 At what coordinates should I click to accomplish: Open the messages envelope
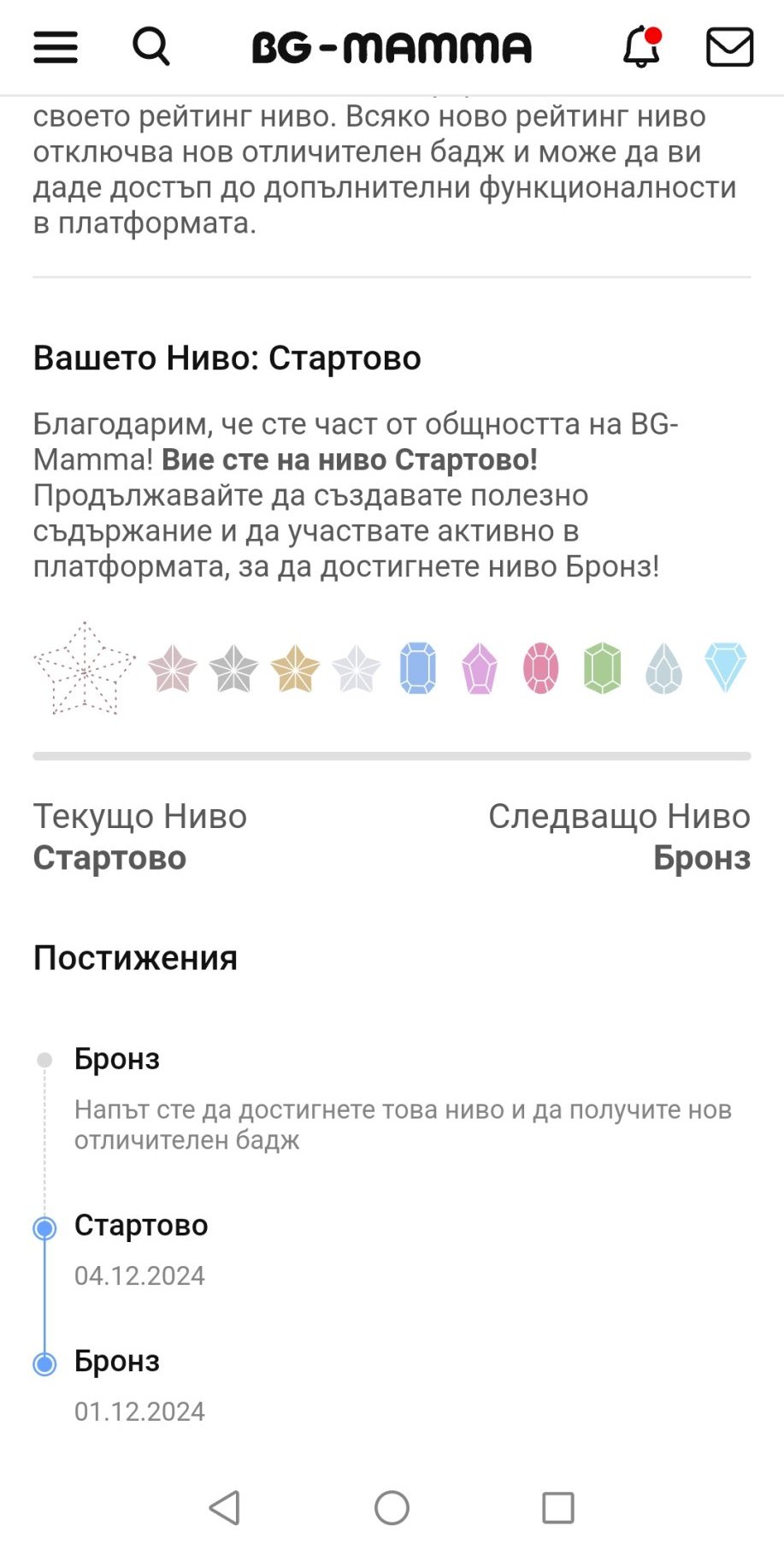[x=729, y=47]
